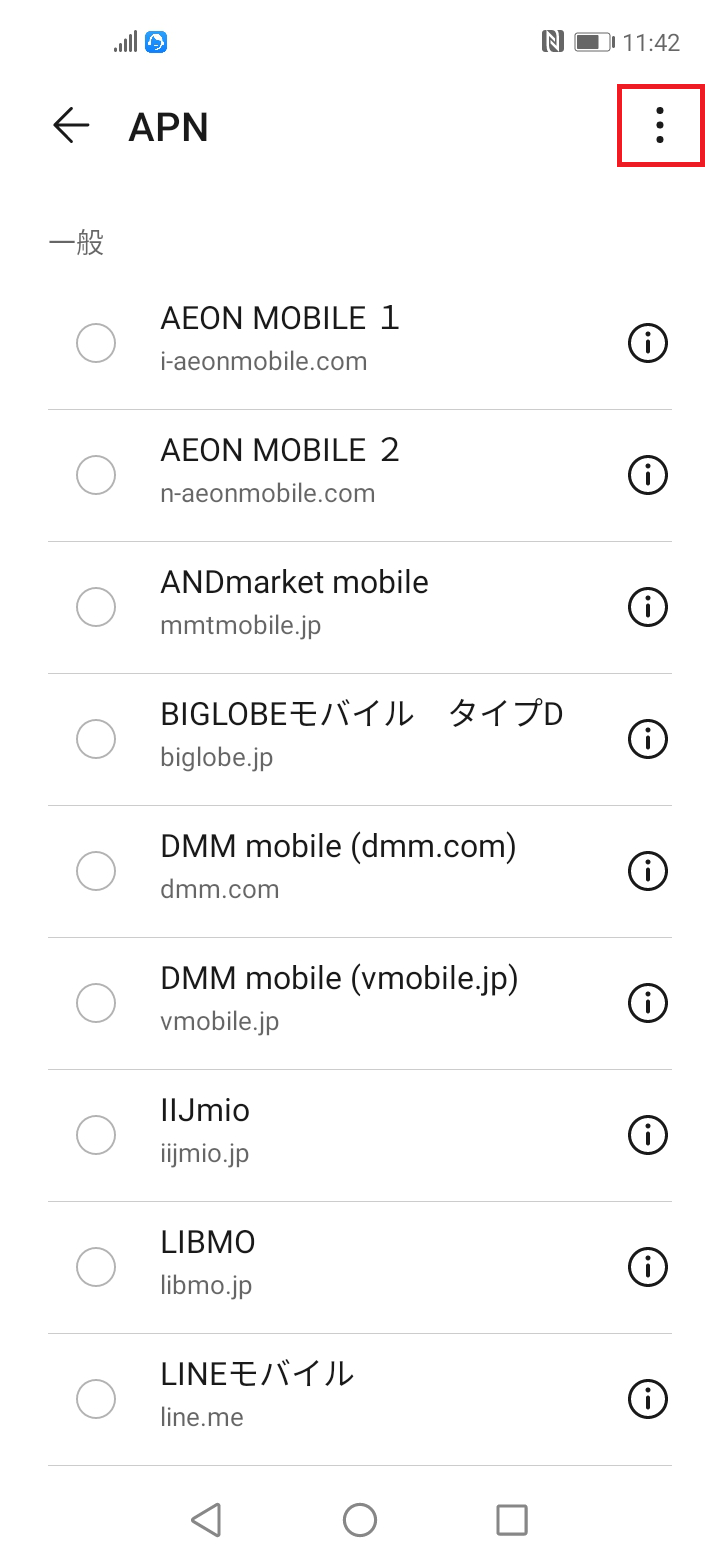
Task: Select BIGLOBEモバイル タイプD radio button
Action: [96, 739]
